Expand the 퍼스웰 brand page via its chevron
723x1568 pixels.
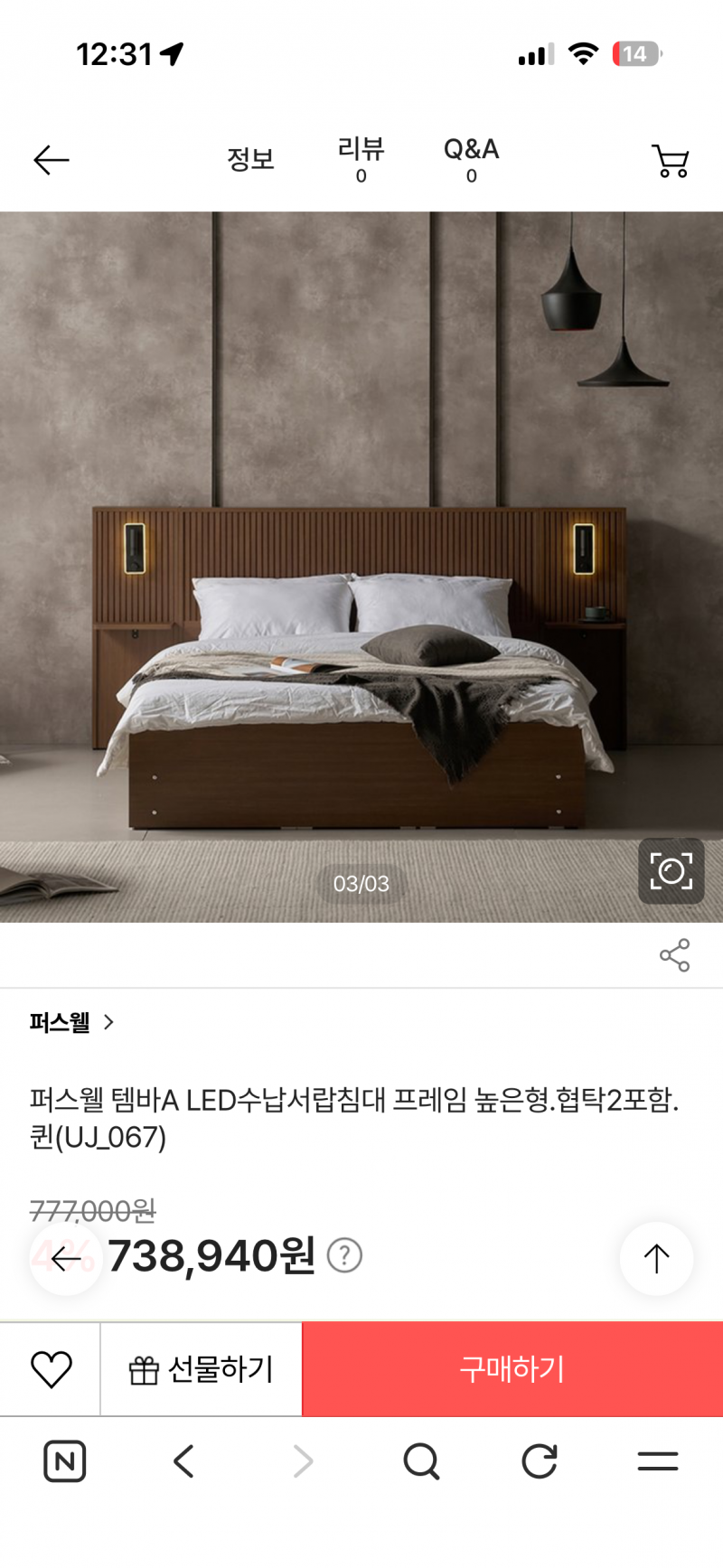[110, 1022]
